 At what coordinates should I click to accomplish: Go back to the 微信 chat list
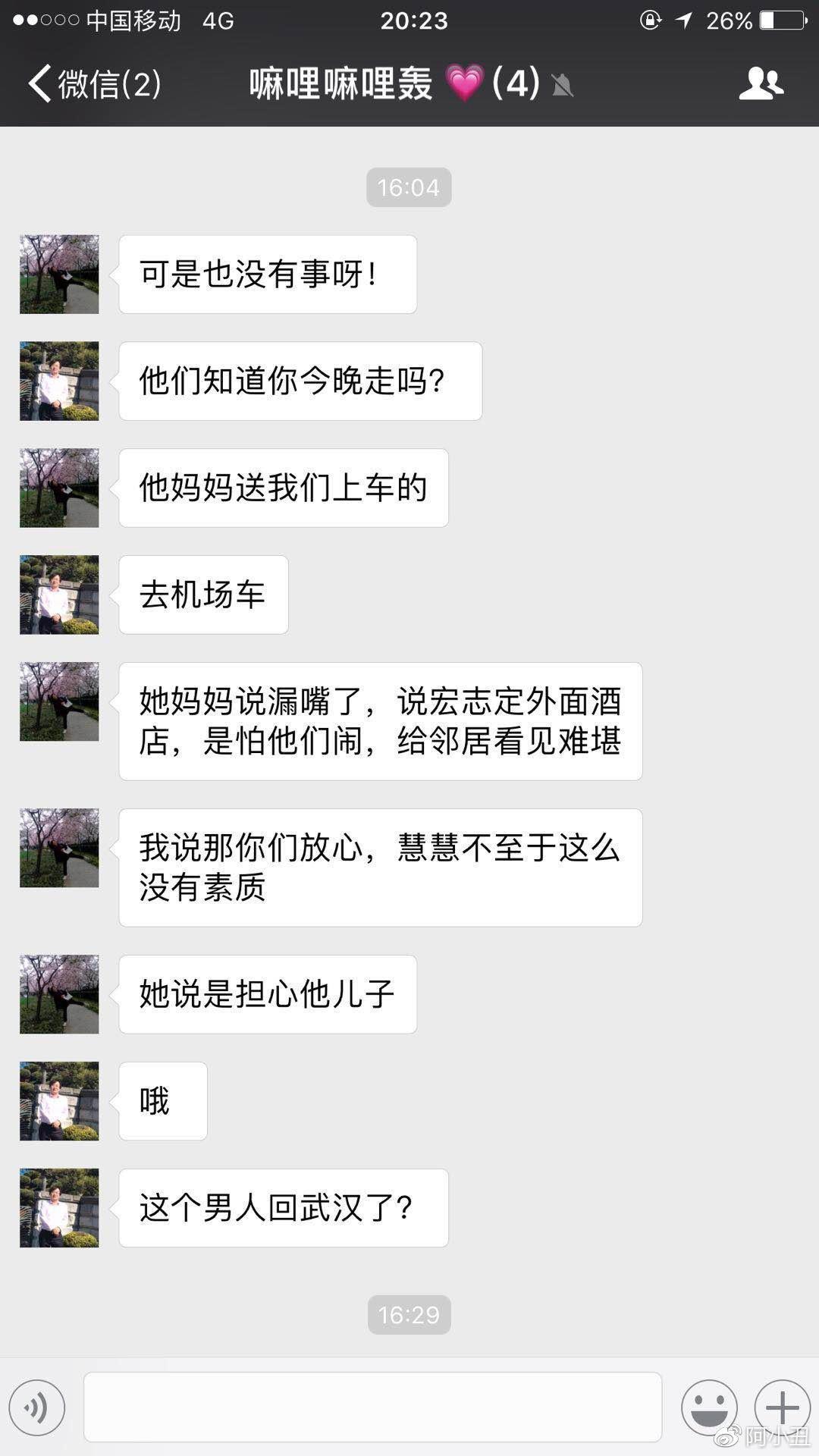click(93, 83)
